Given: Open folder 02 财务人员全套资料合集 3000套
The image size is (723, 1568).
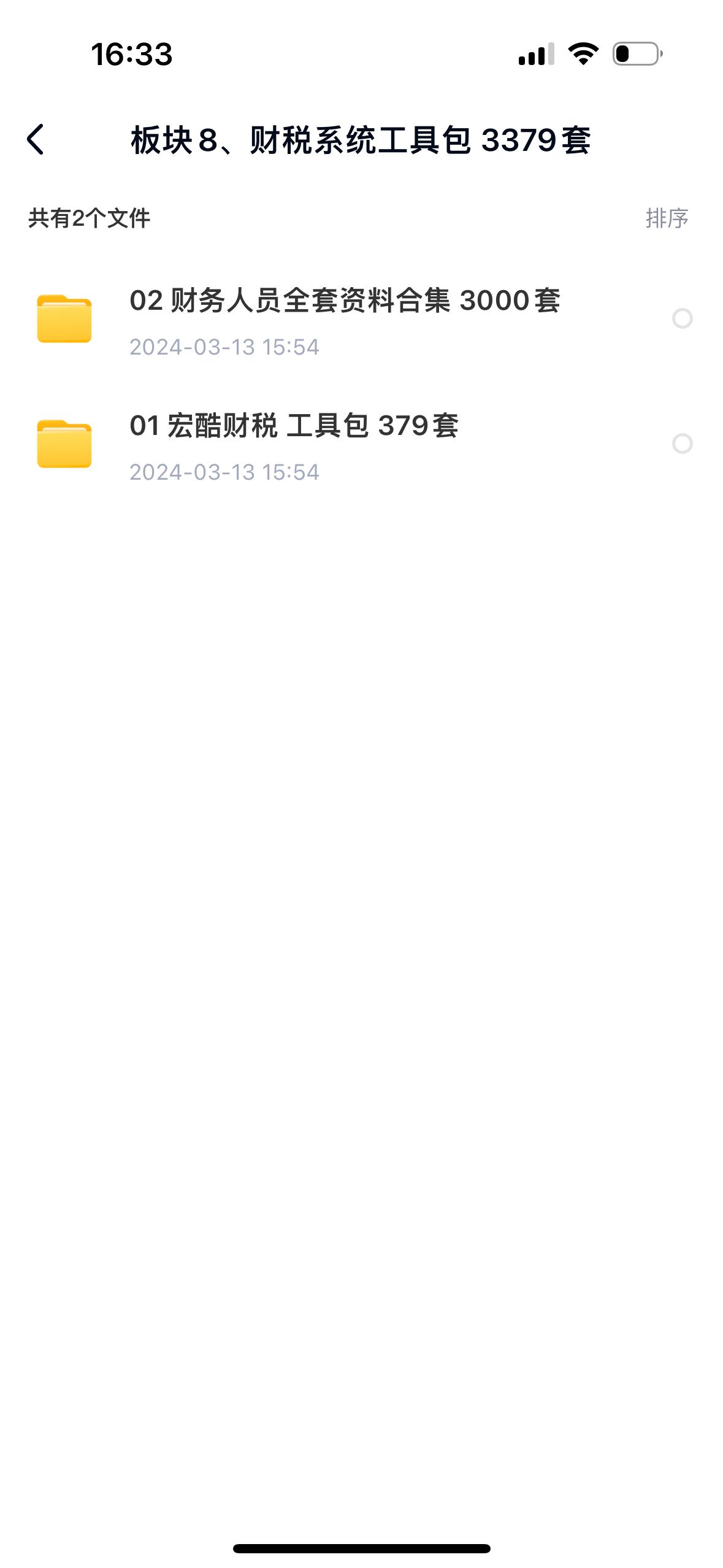Looking at the screenshot, I should pyautogui.click(x=344, y=302).
